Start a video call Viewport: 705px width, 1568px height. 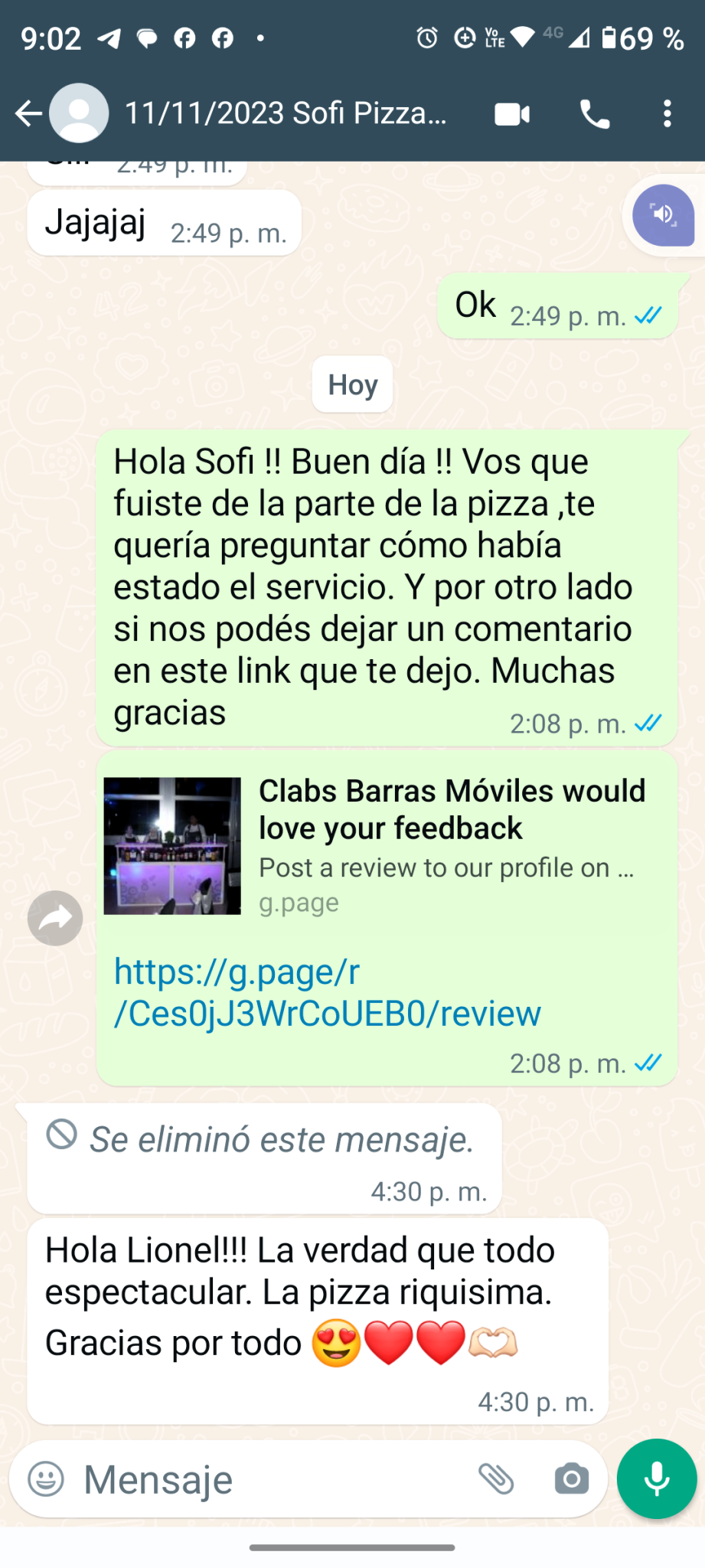pos(512,114)
